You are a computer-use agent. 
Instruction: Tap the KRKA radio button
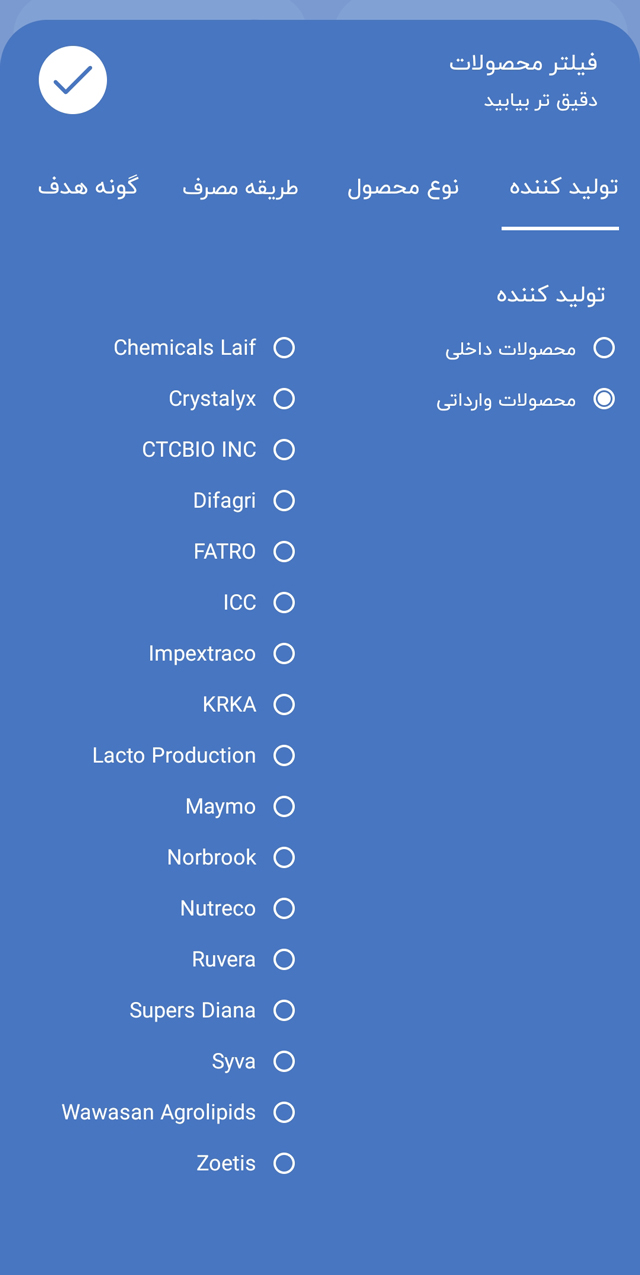pos(284,705)
